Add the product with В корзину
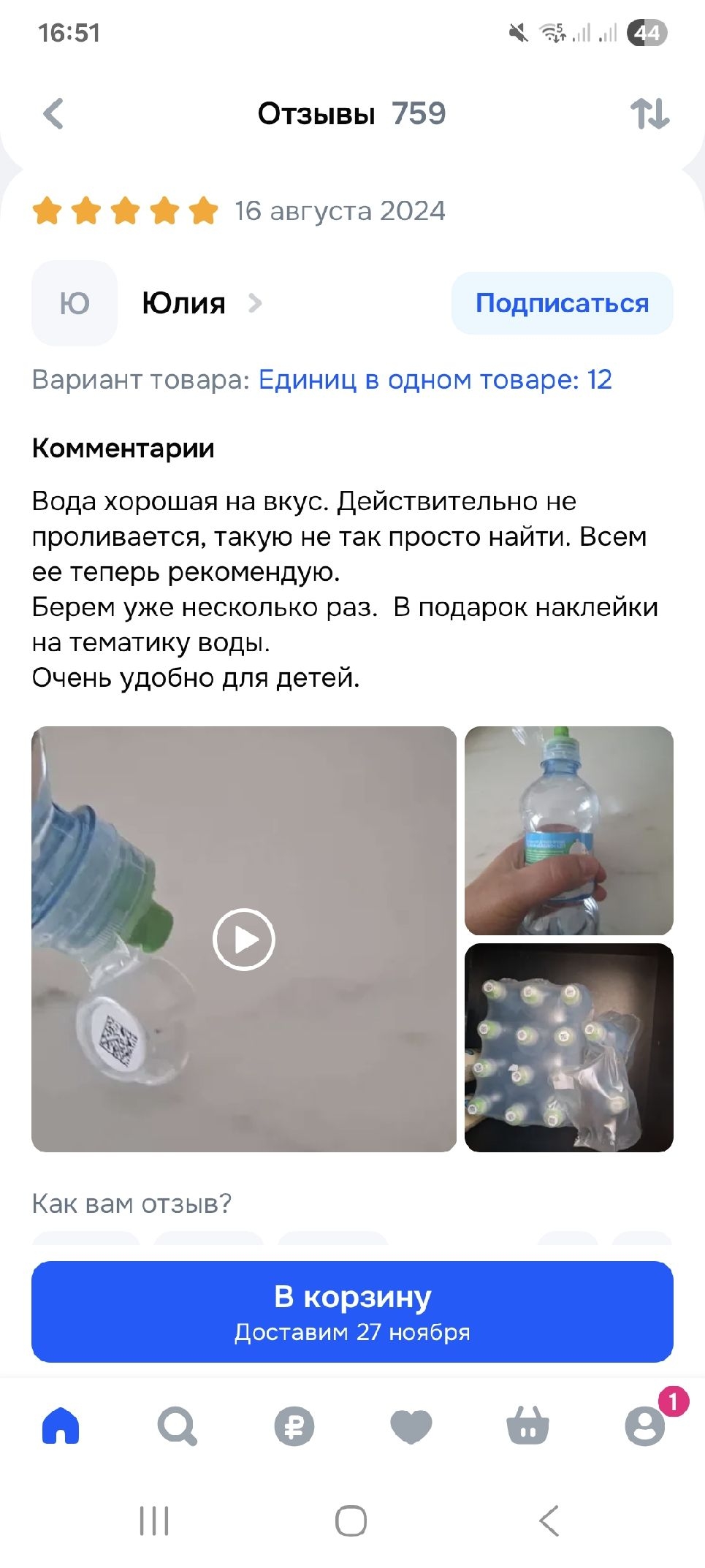This screenshot has width=705, height=1568. [352, 1311]
